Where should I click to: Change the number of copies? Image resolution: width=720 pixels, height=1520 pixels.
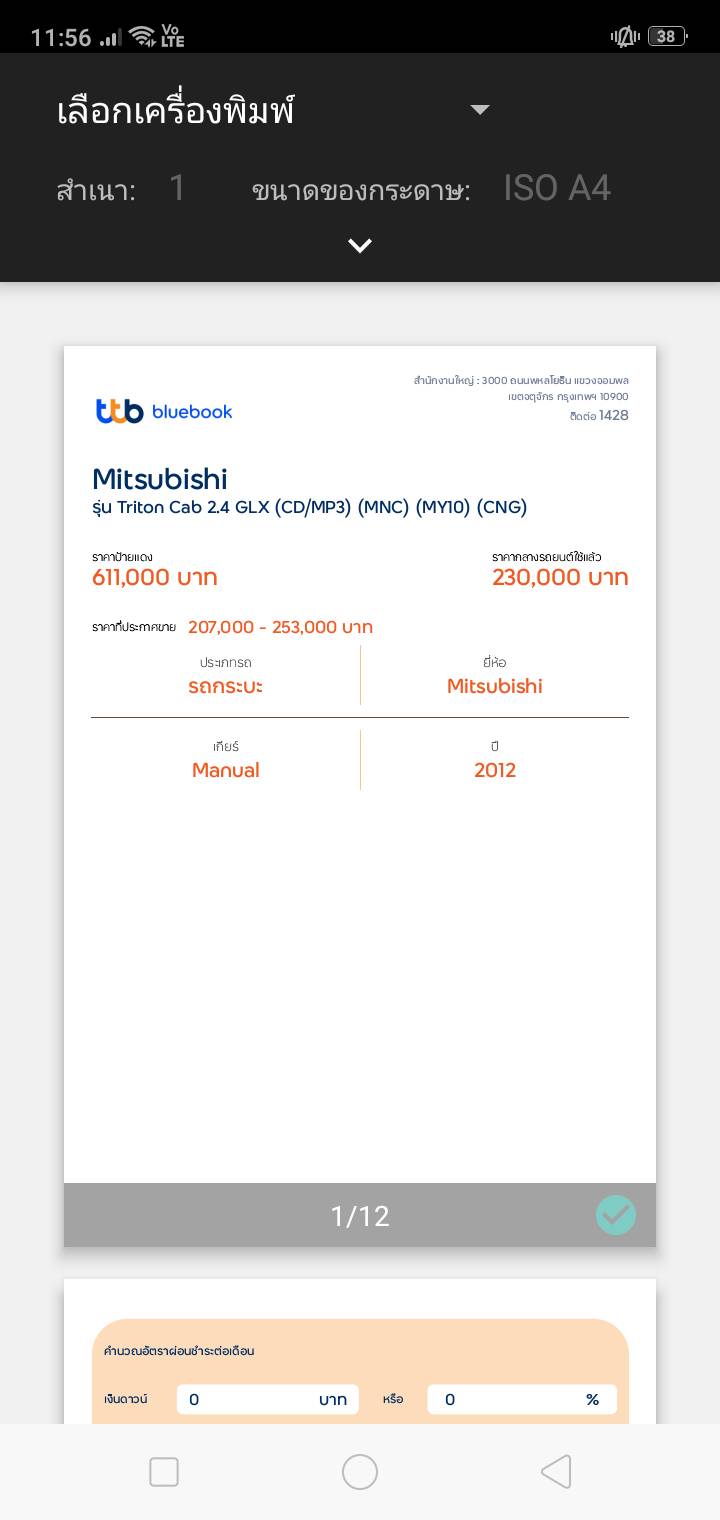coord(177,188)
